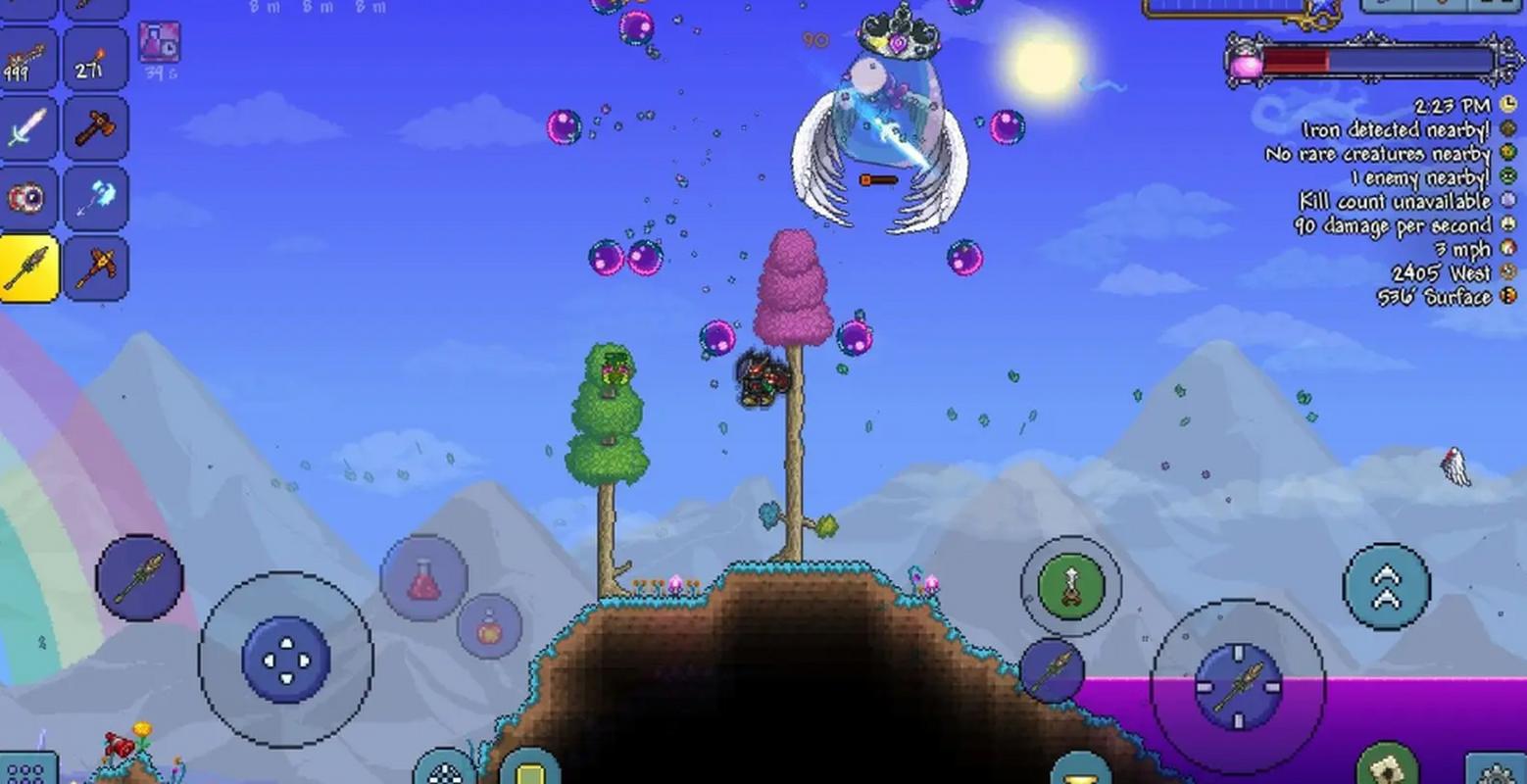Viewport: 1527px width, 784px height.
Task: Tap the movement joystick center pad
Action: click(285, 659)
